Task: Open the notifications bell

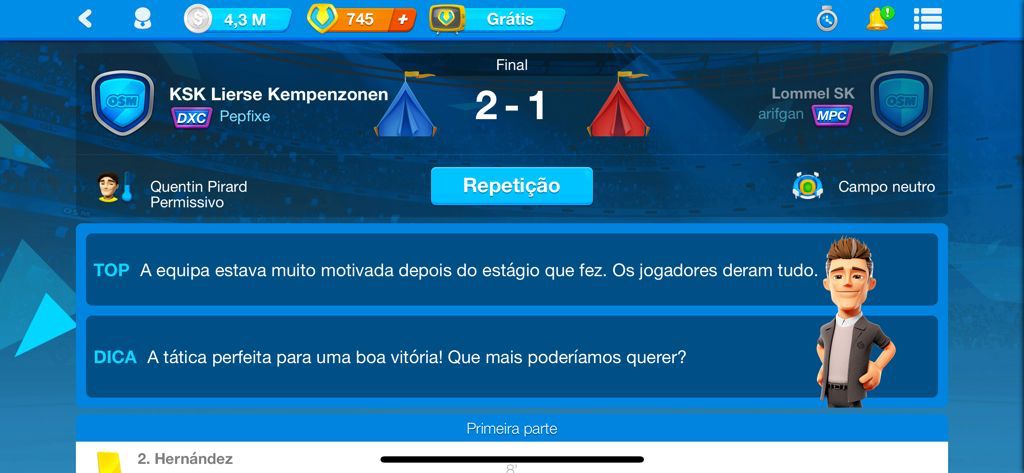Action: [x=878, y=18]
